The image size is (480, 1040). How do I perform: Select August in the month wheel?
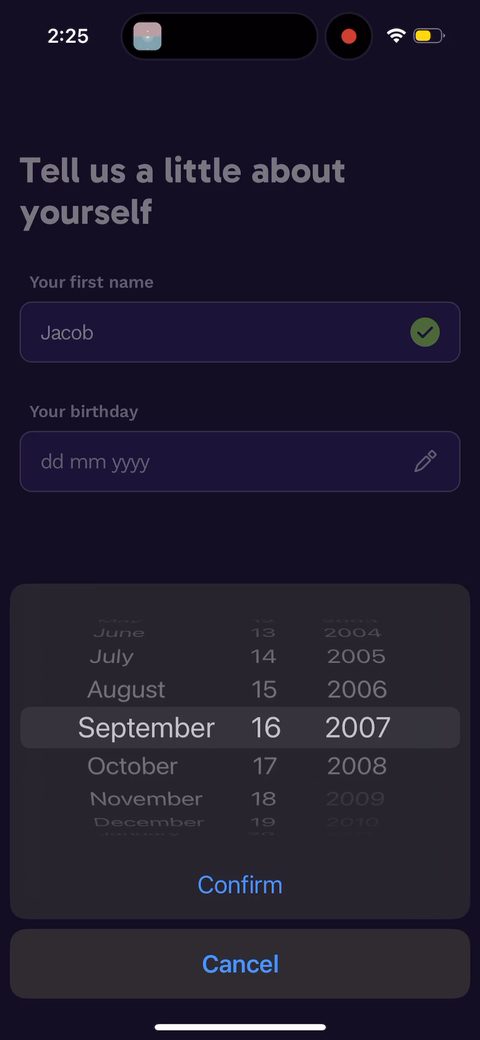[127, 690]
